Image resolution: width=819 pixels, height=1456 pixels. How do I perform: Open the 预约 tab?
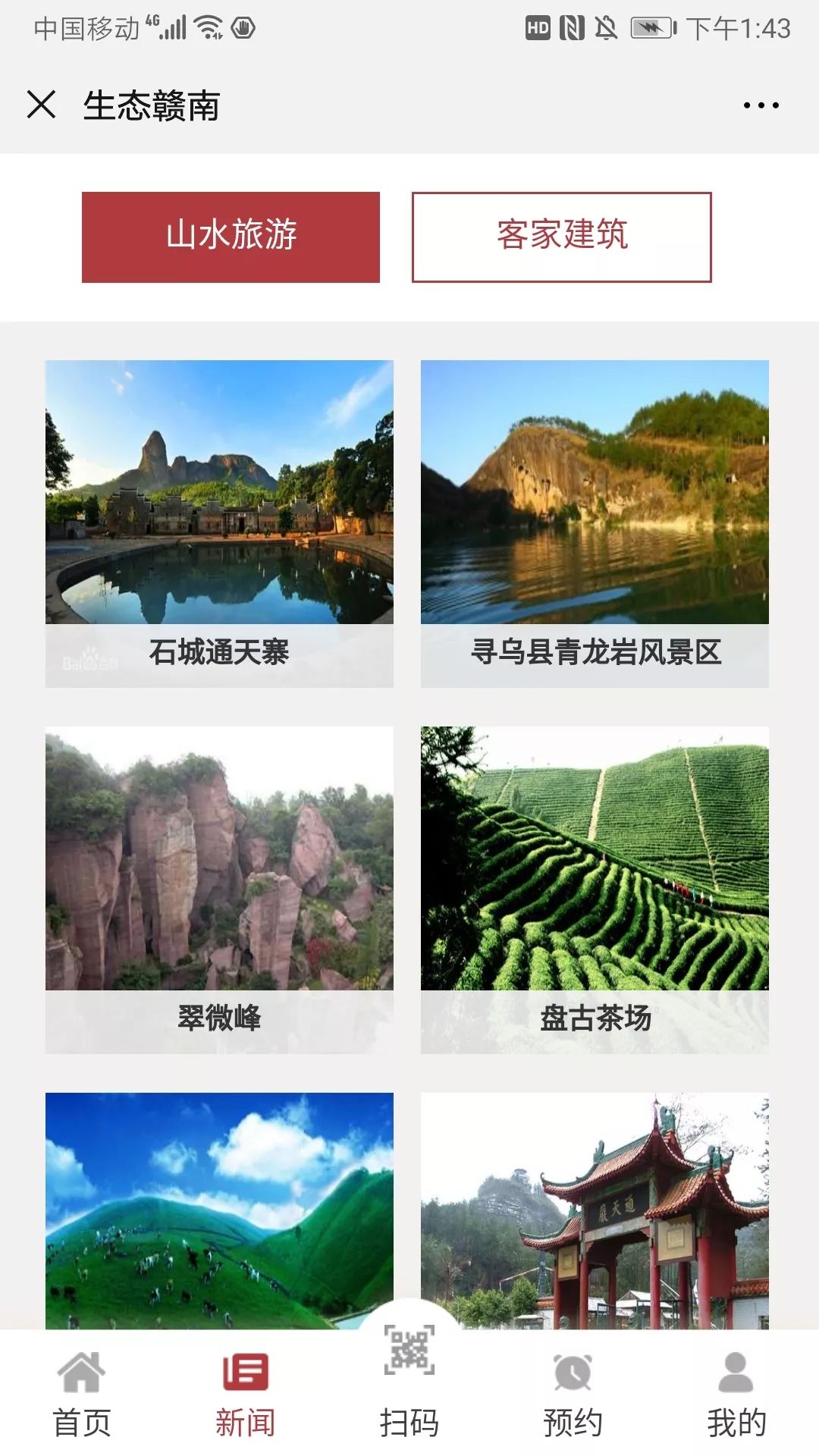tap(573, 1395)
